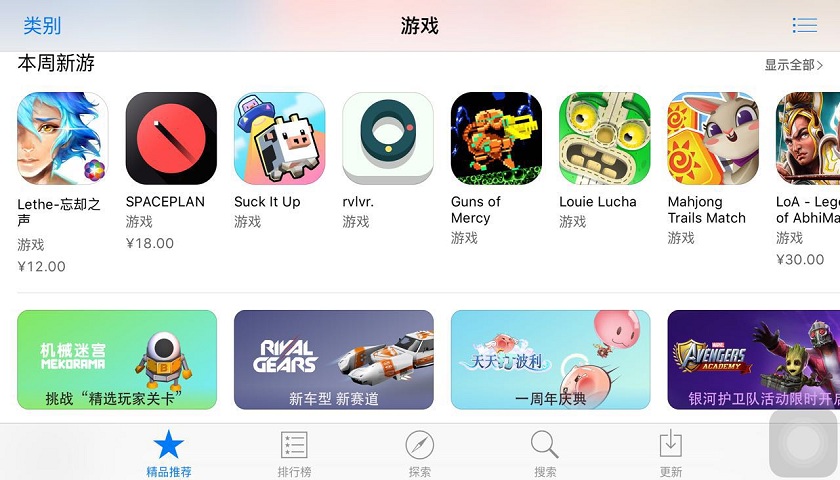Open the 类别 categories link

pyautogui.click(x=42, y=25)
